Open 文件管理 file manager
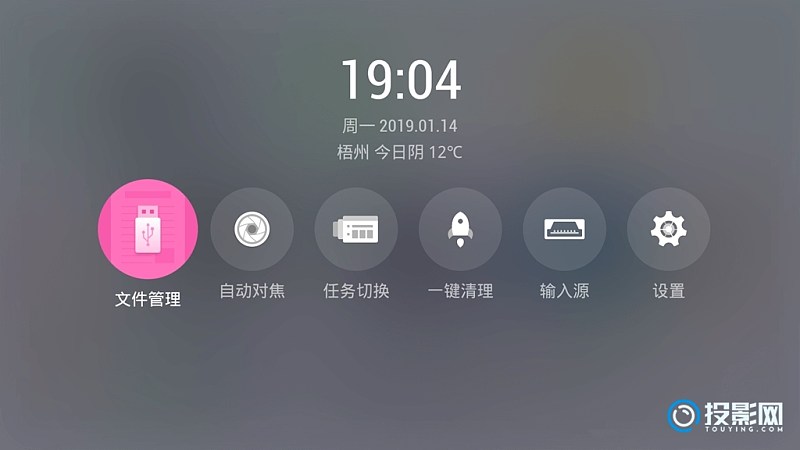This screenshot has height=450, width=800. [148, 229]
